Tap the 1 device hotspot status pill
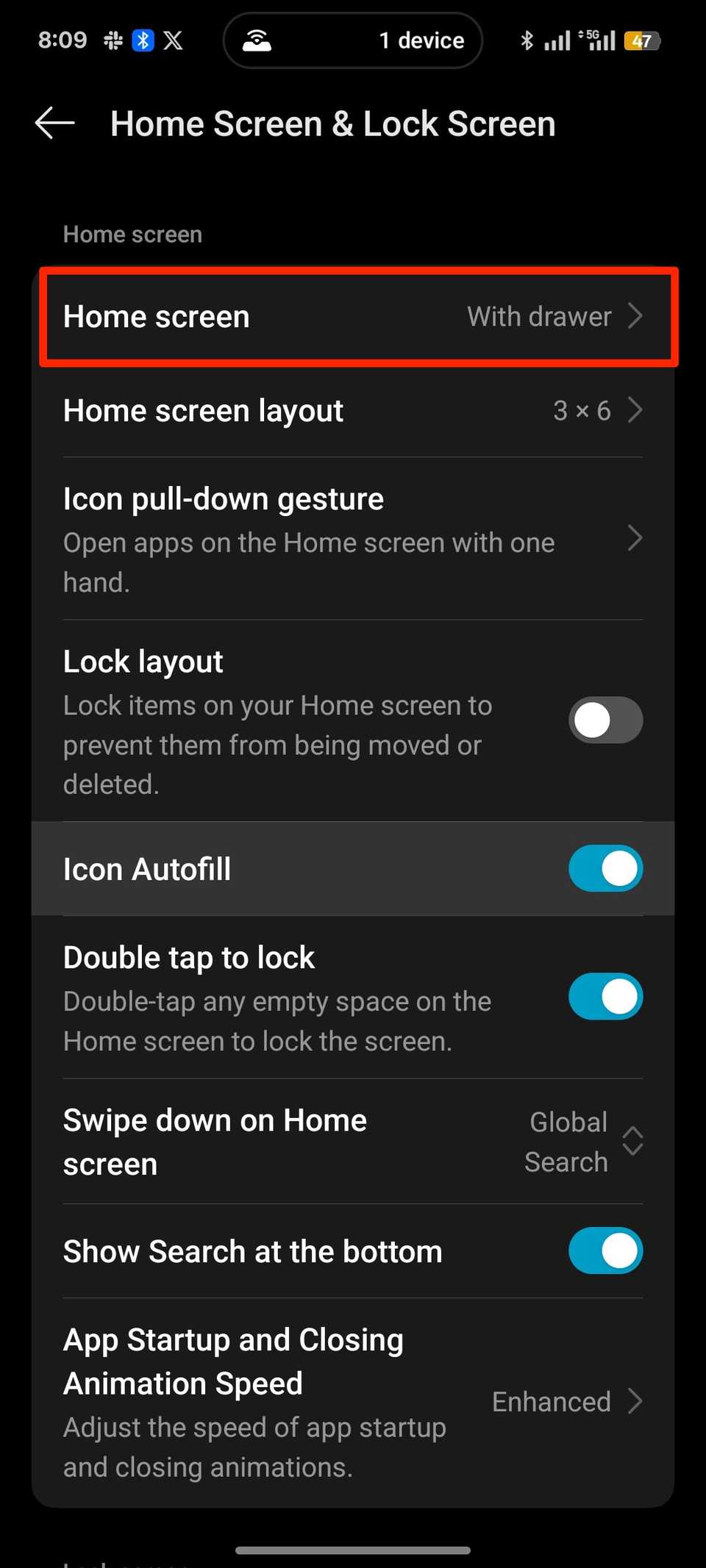 353,40
